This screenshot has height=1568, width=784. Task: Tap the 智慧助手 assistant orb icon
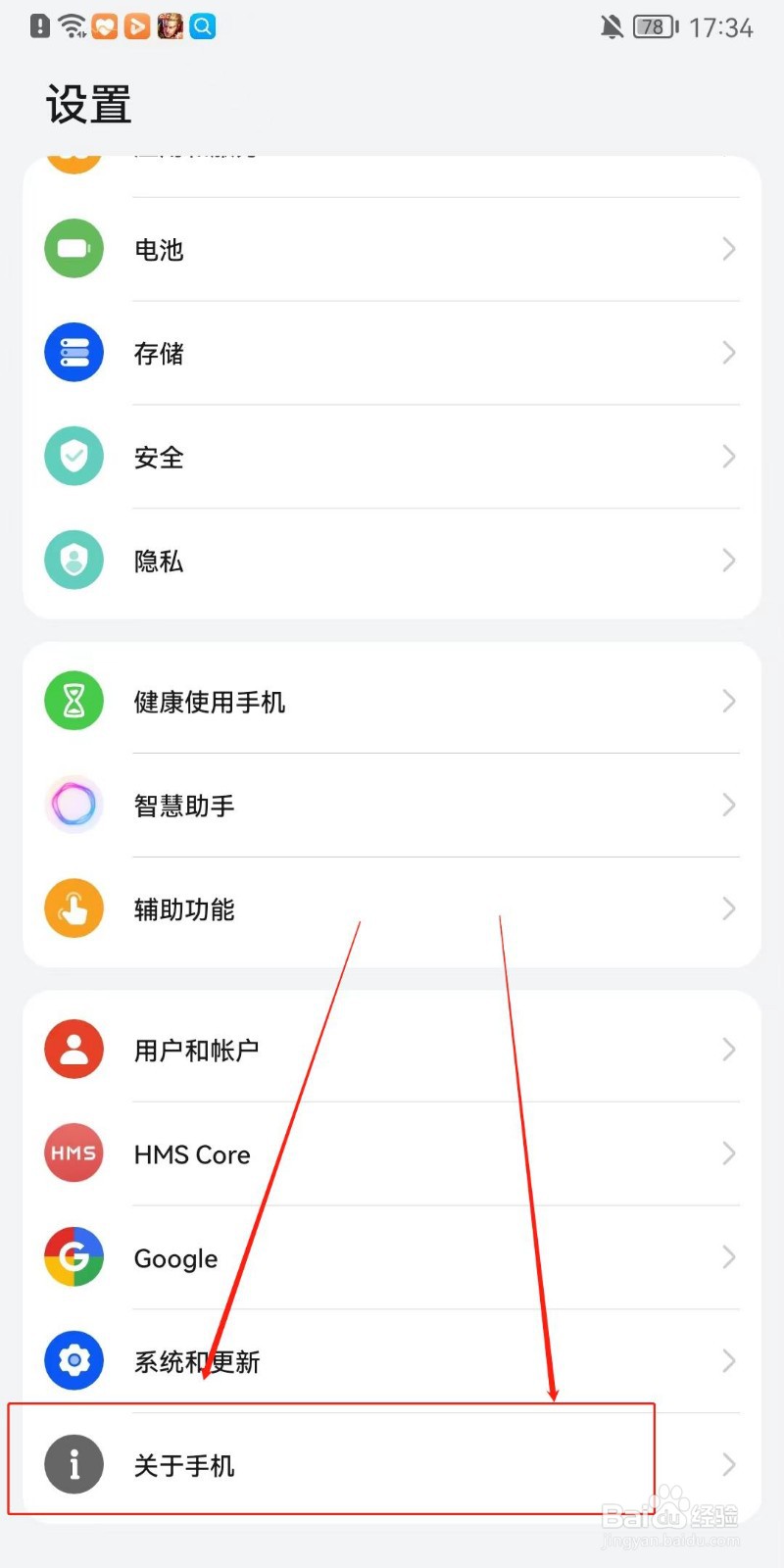click(73, 805)
